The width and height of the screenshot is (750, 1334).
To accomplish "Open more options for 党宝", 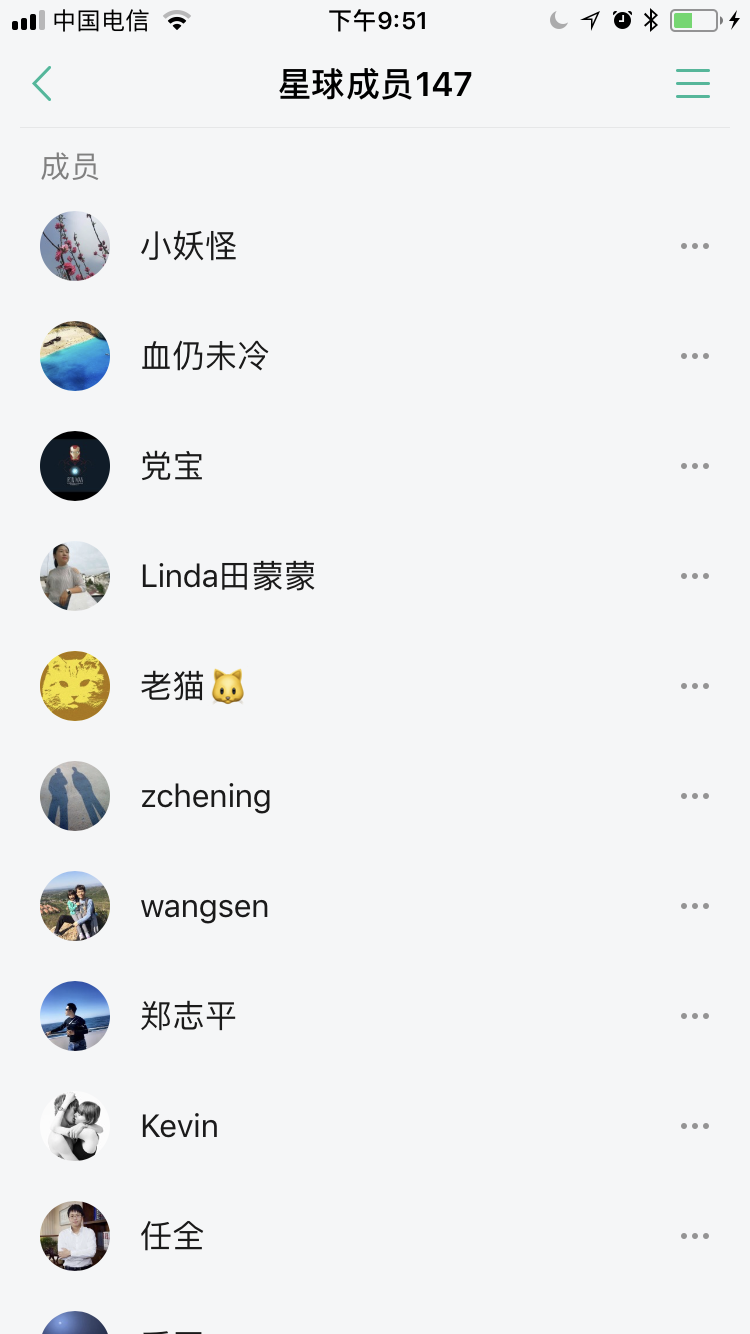I will [694, 466].
